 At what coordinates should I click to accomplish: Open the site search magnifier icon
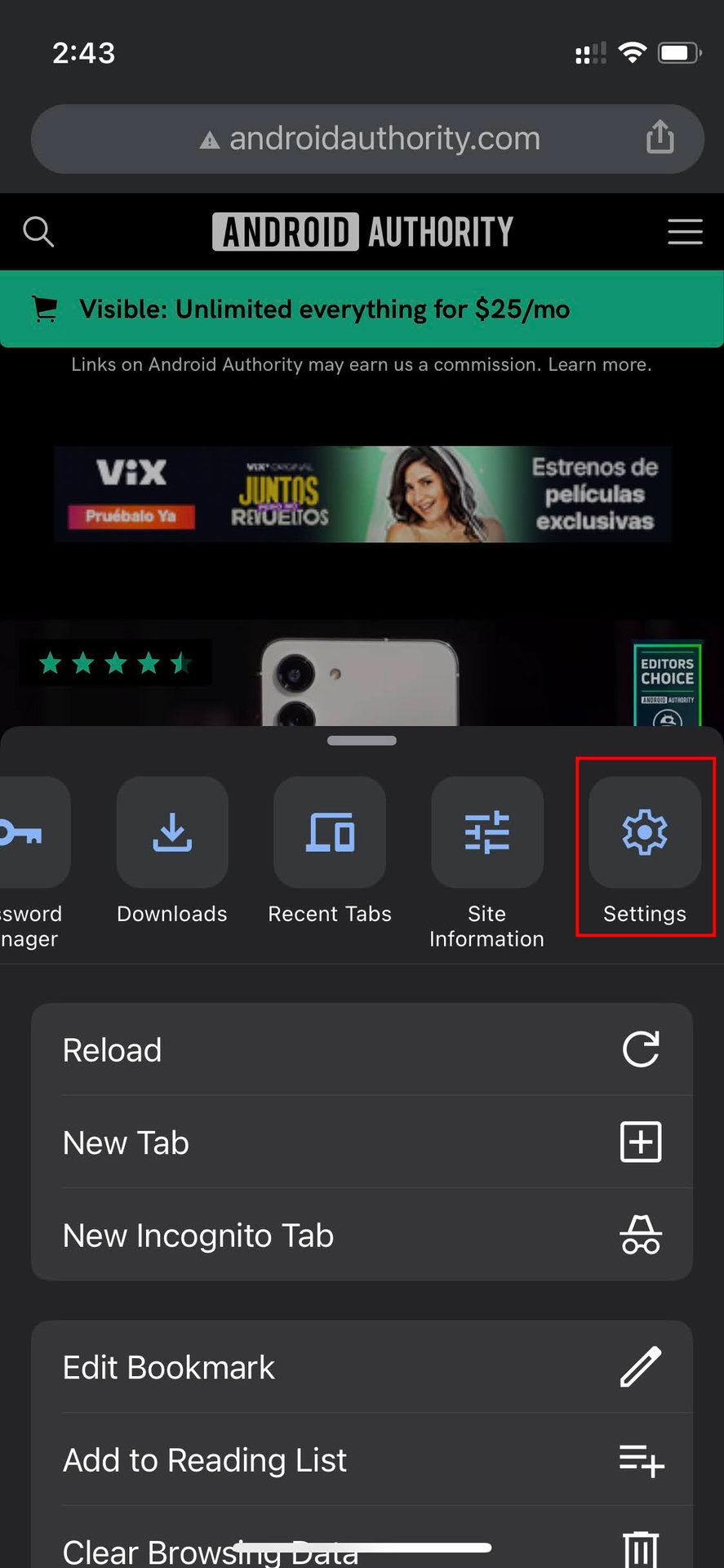pos(38,232)
